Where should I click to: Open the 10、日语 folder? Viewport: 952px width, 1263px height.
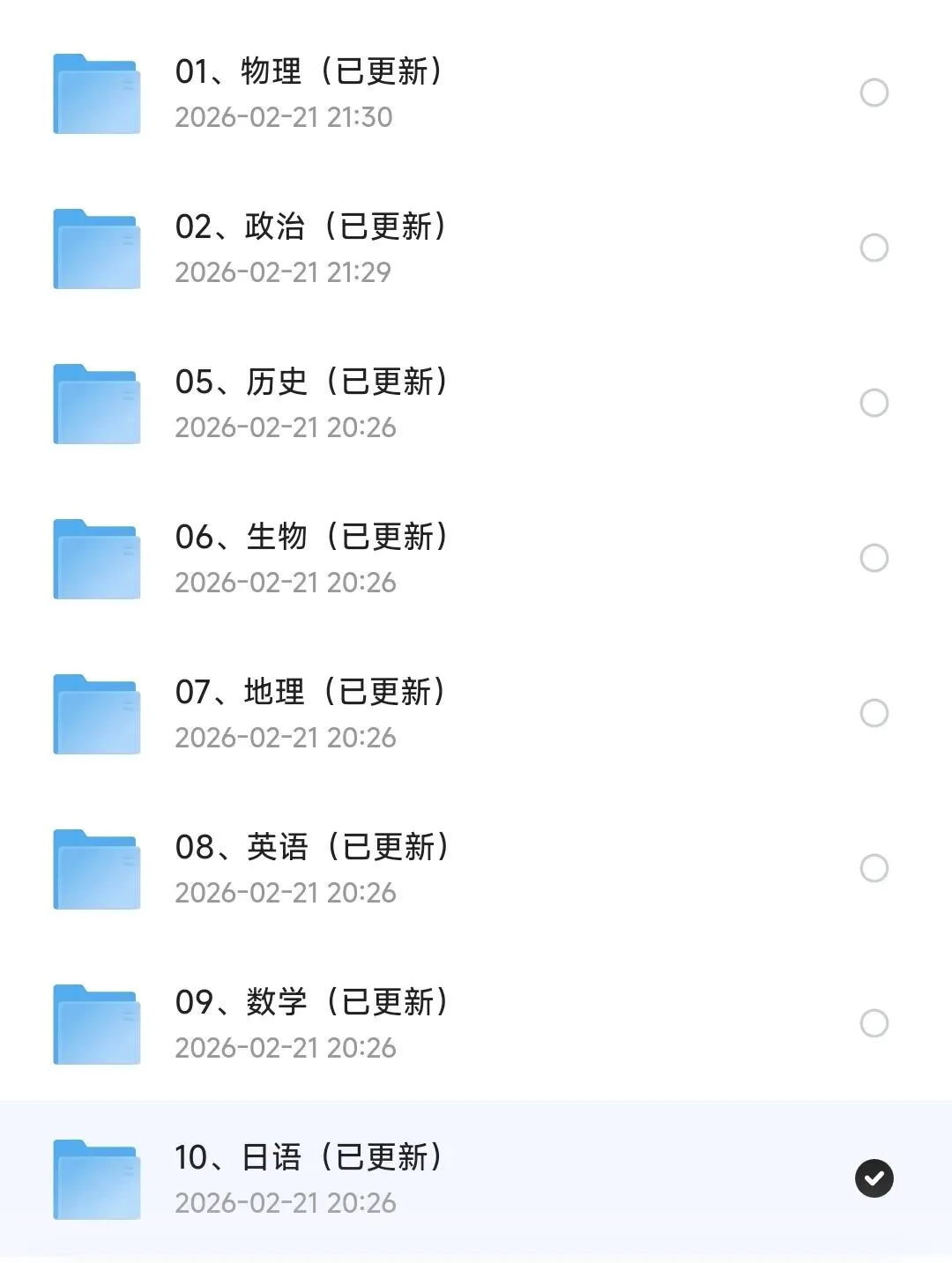pos(309,1158)
